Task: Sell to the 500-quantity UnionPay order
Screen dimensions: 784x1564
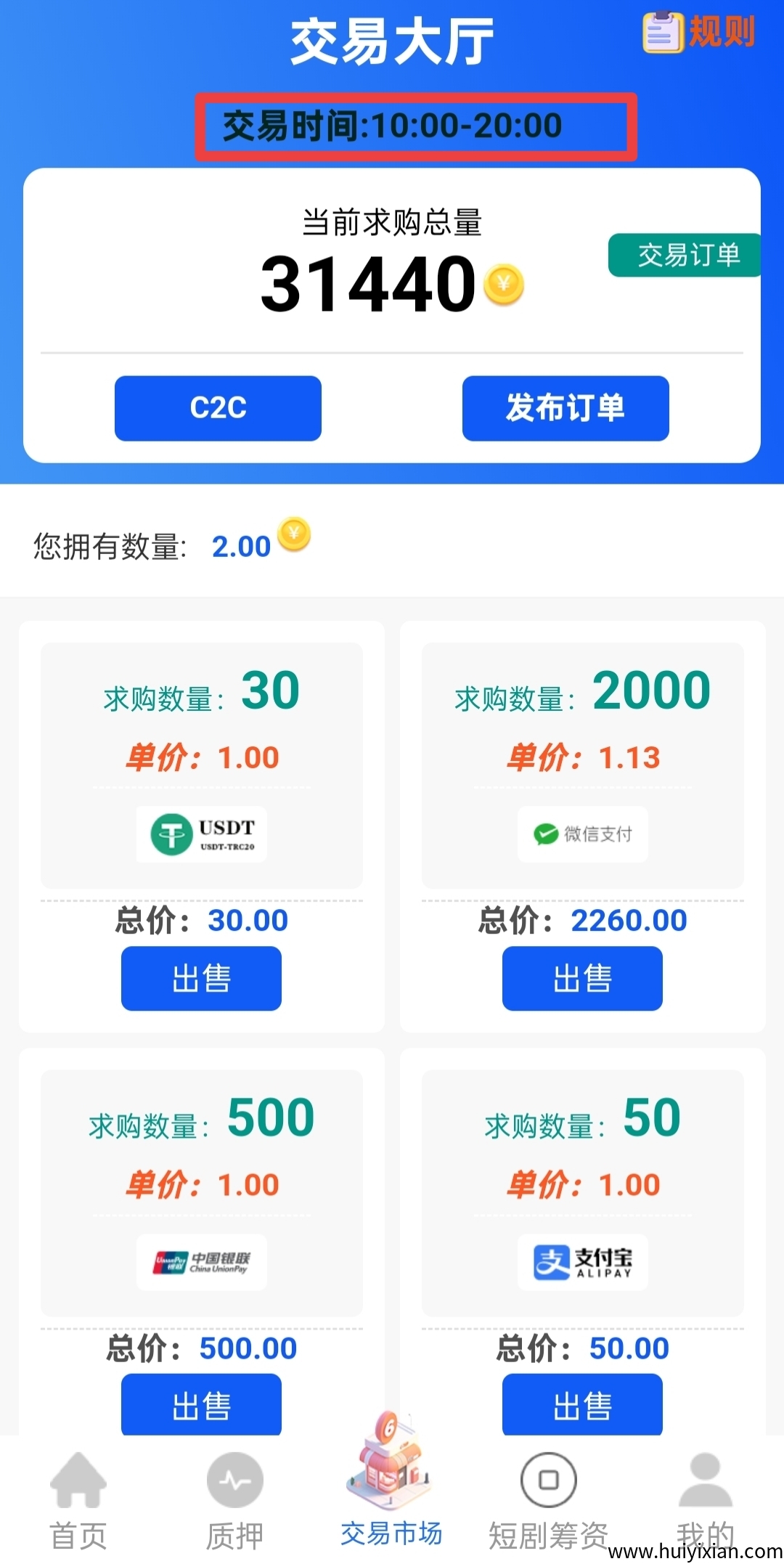Action: point(201,1405)
